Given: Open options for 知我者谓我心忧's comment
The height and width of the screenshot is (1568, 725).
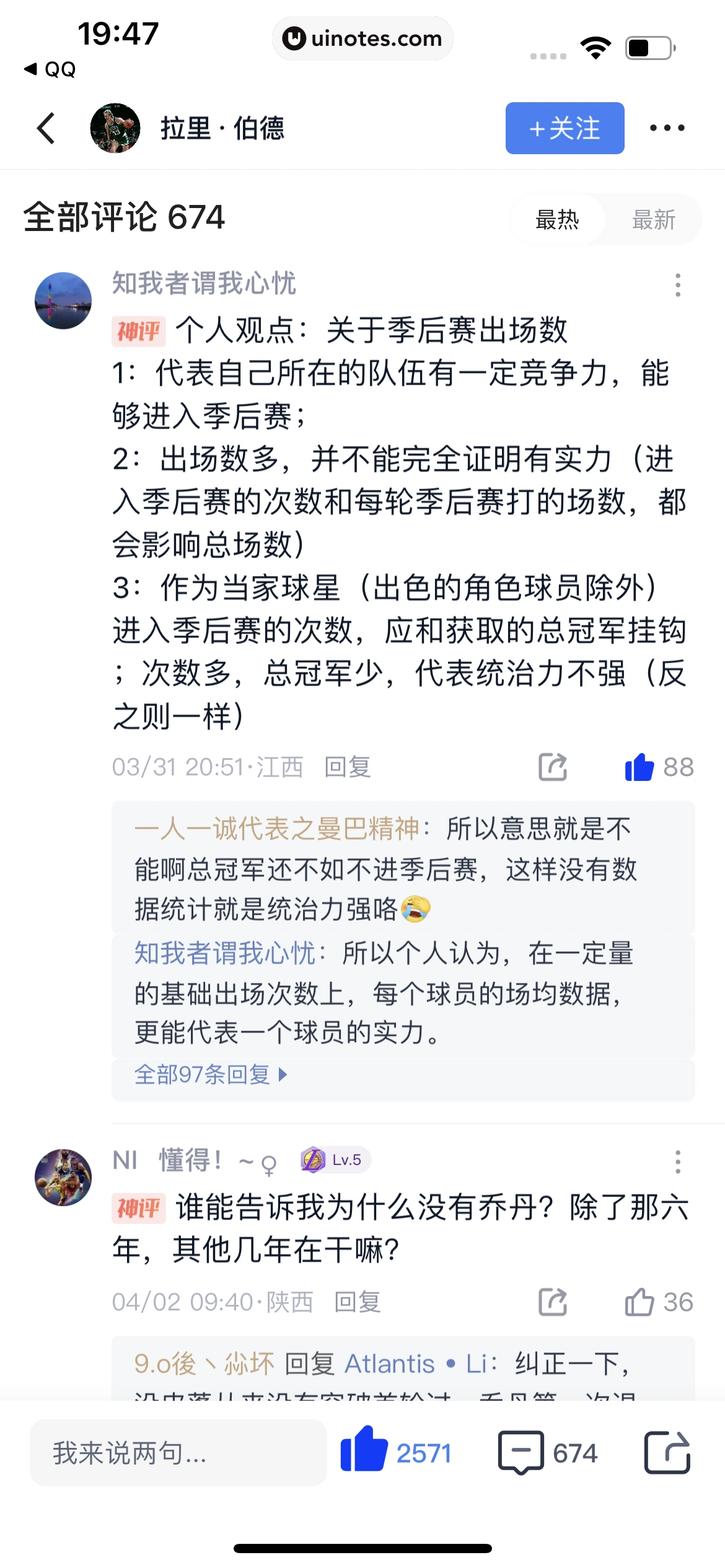Looking at the screenshot, I should (678, 285).
